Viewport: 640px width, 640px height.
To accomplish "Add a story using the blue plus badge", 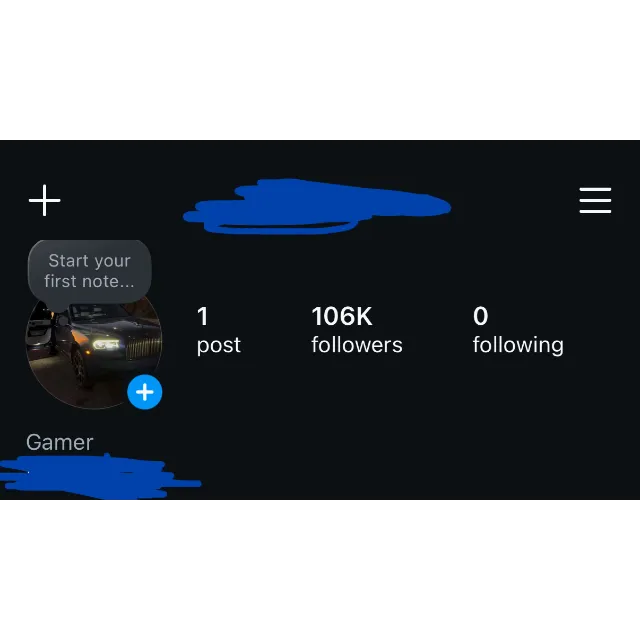I will click(145, 392).
